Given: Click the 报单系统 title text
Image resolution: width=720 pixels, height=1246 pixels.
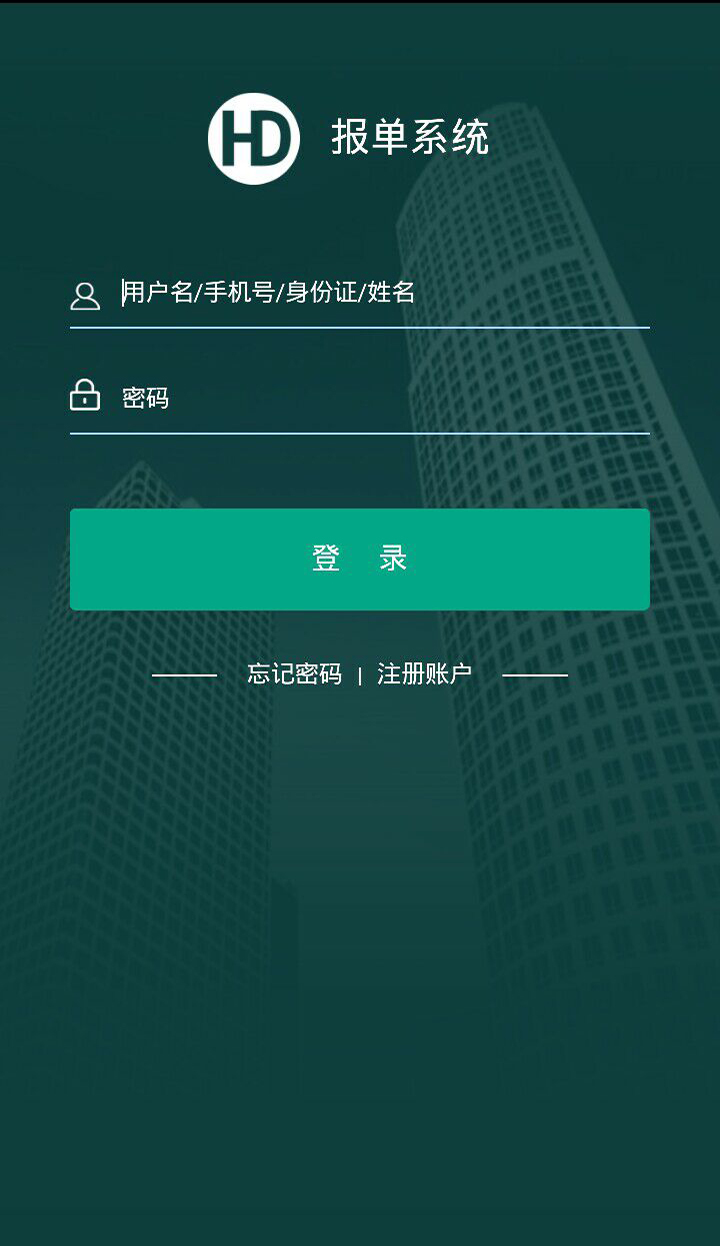Looking at the screenshot, I should (x=412, y=140).
